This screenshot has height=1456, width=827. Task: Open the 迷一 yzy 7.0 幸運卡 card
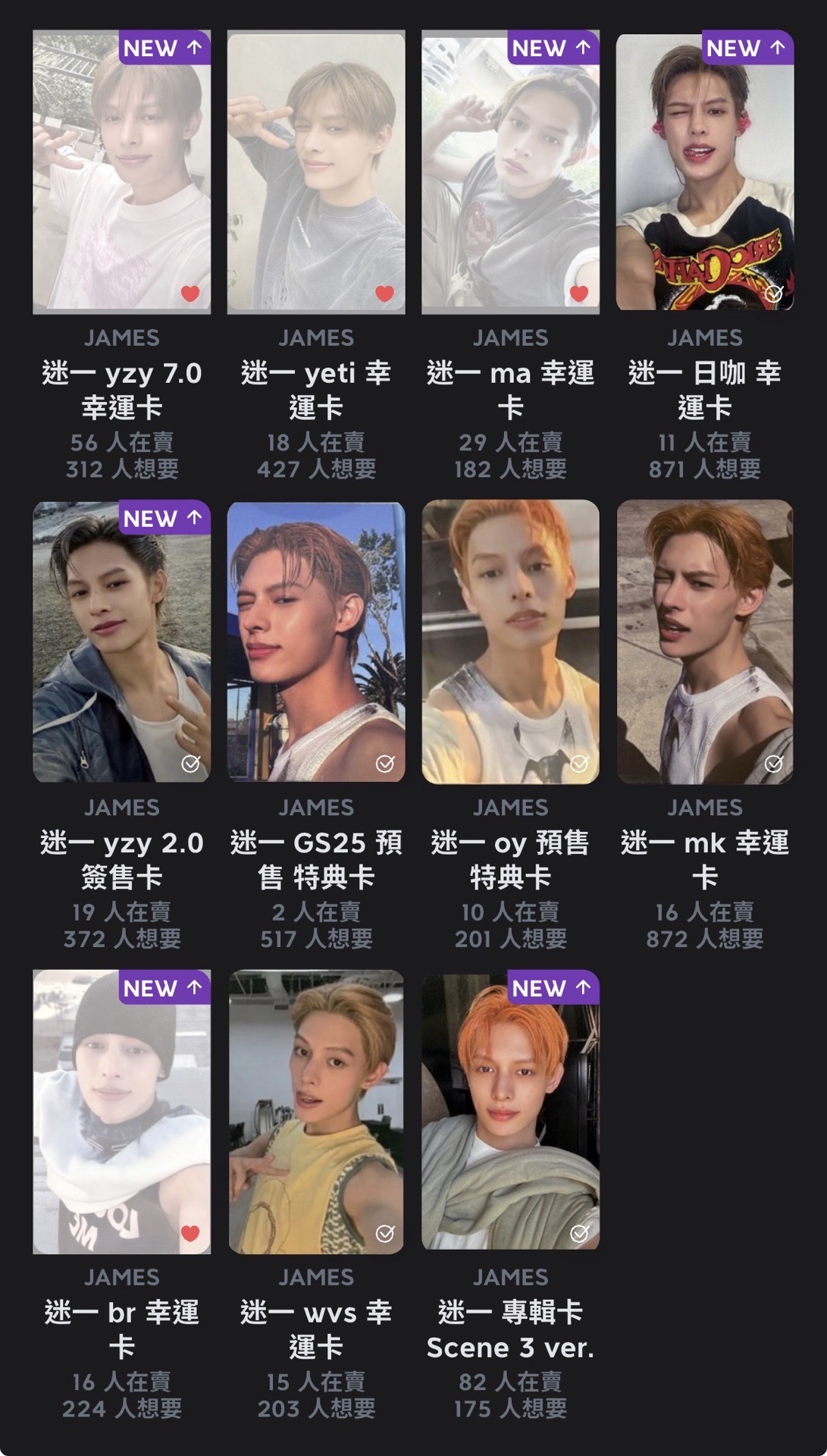coord(121,172)
